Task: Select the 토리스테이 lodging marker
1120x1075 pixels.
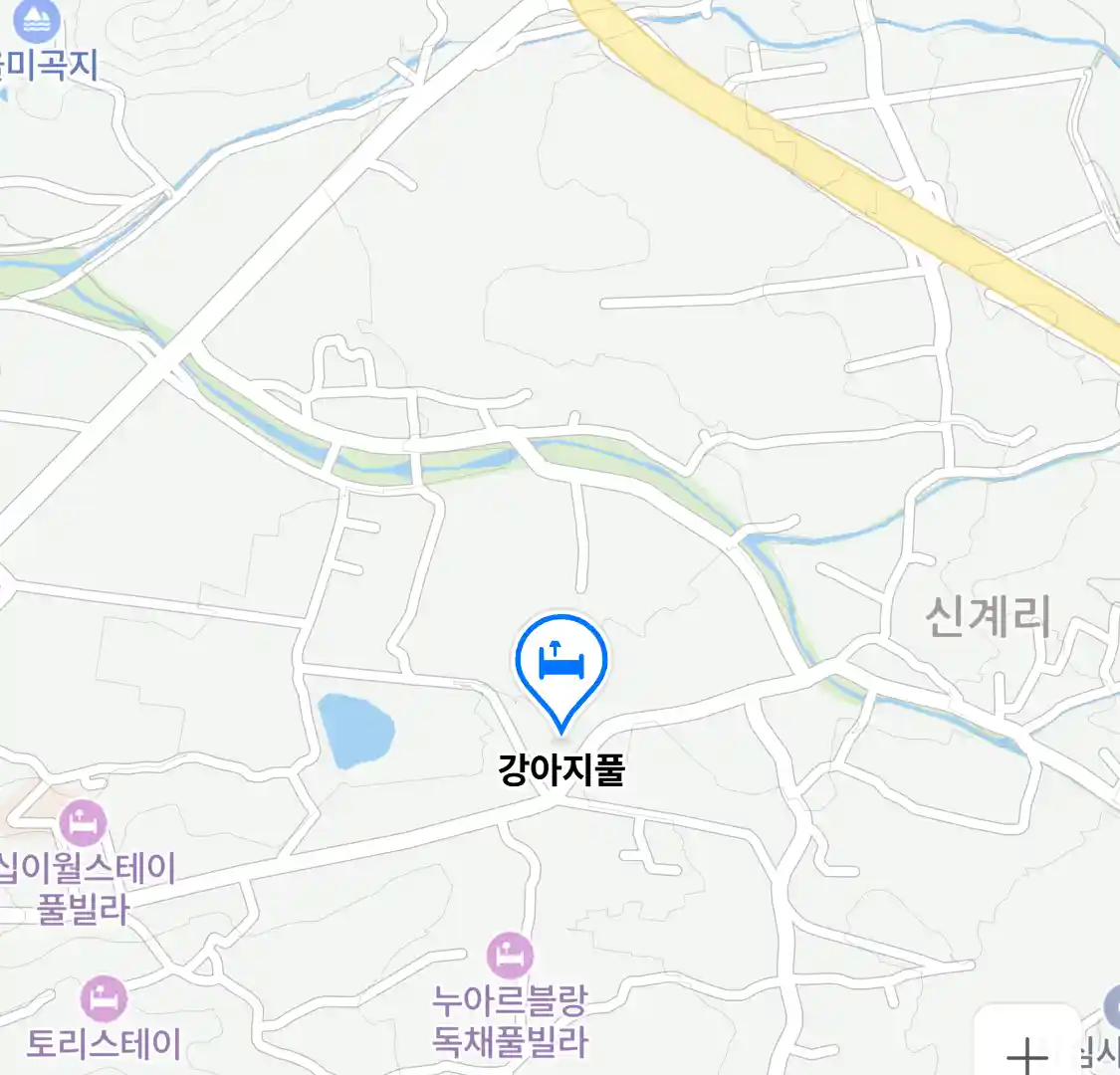Action: [104, 998]
